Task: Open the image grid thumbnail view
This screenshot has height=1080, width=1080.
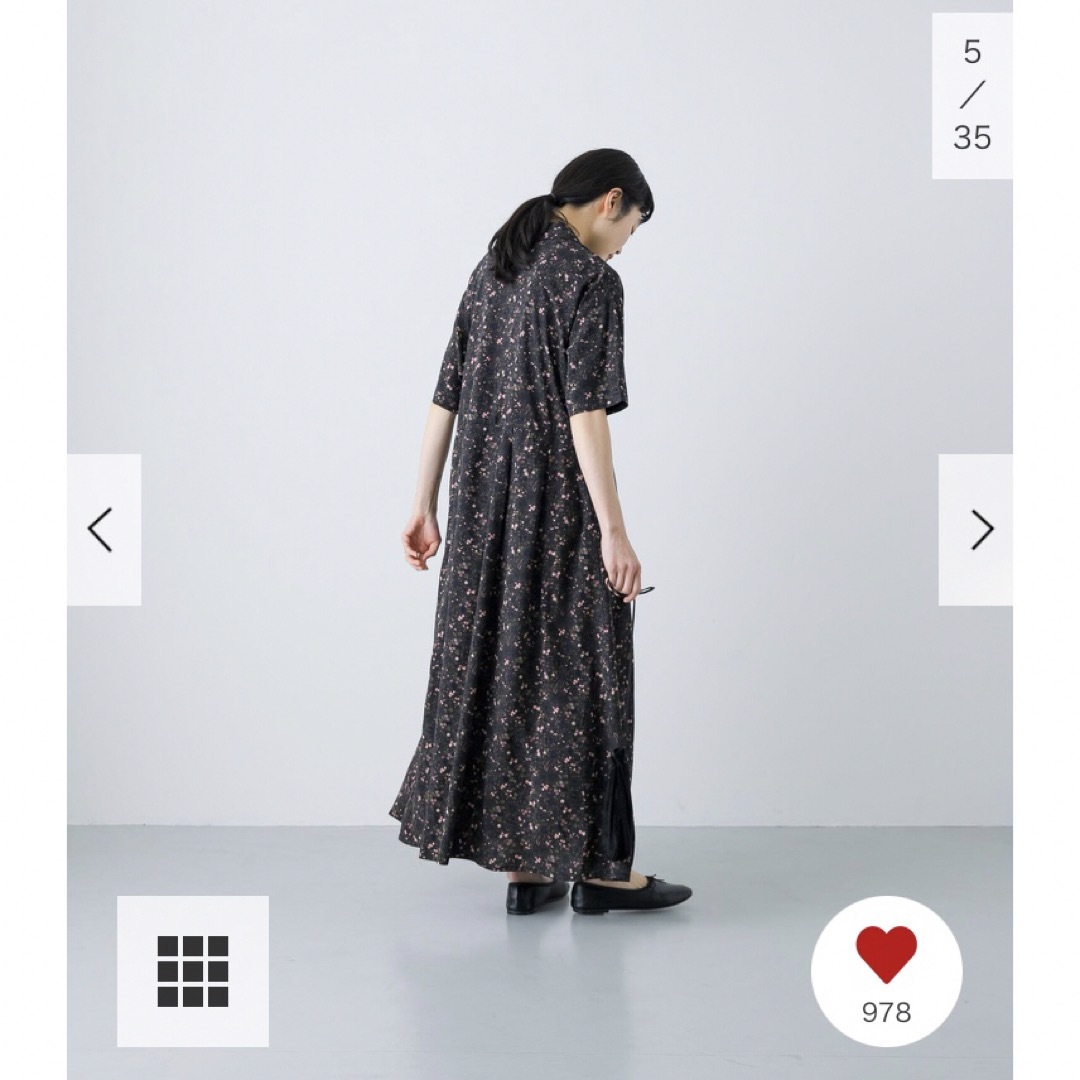Action: (193, 970)
